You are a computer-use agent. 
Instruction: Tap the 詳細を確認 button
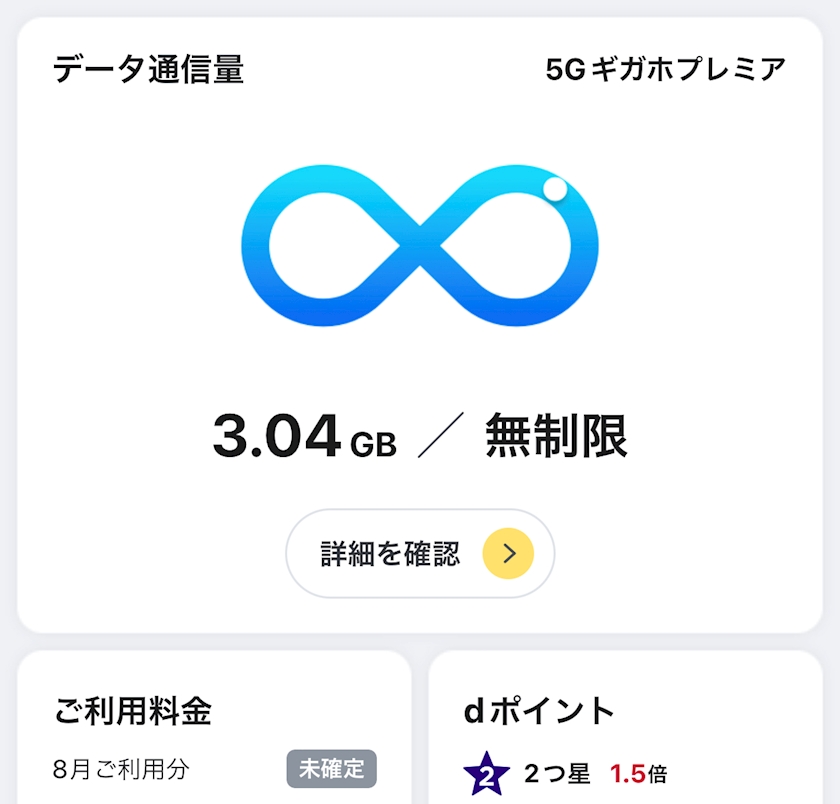pos(420,553)
